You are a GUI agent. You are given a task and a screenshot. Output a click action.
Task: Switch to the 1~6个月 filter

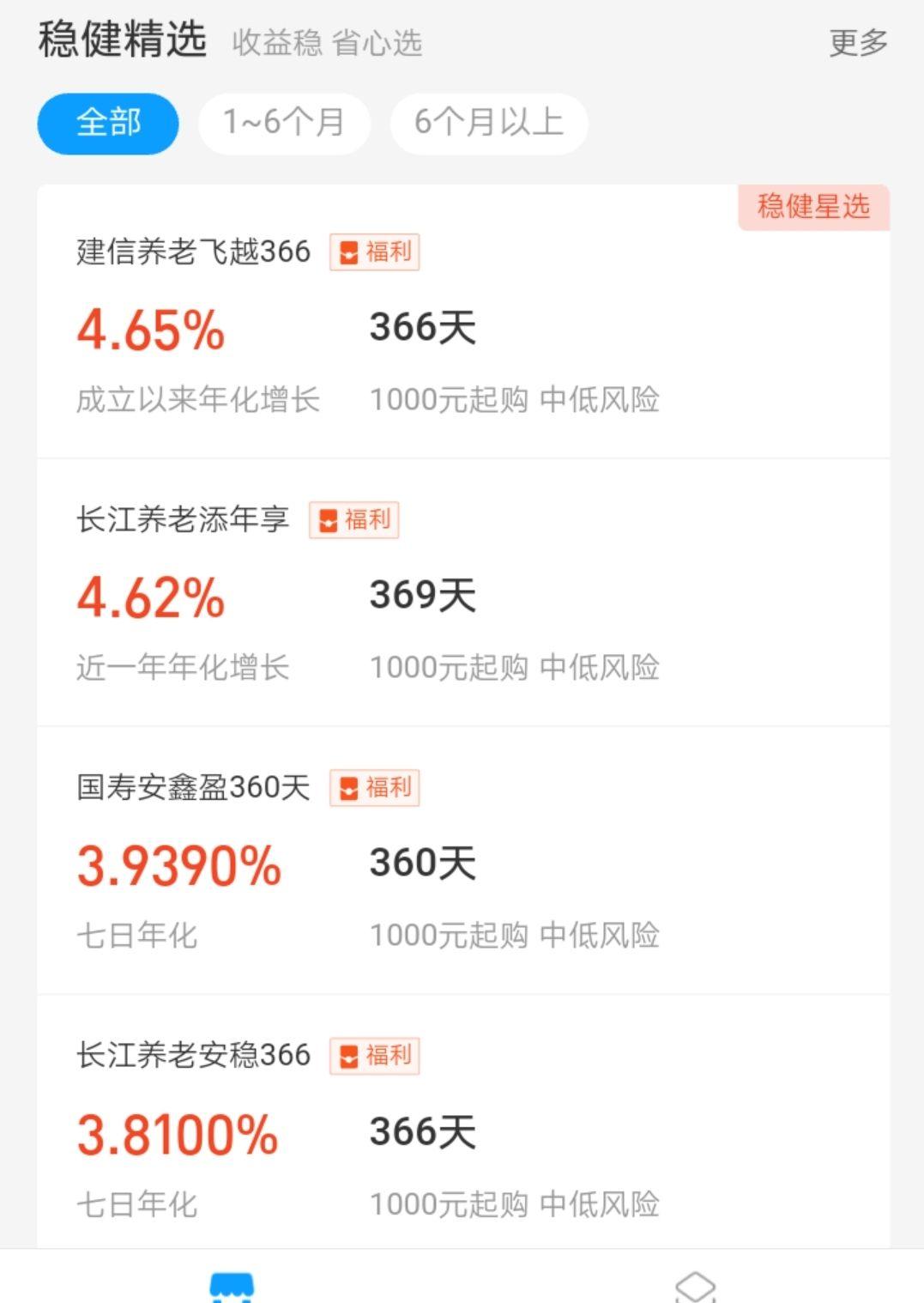(x=284, y=124)
